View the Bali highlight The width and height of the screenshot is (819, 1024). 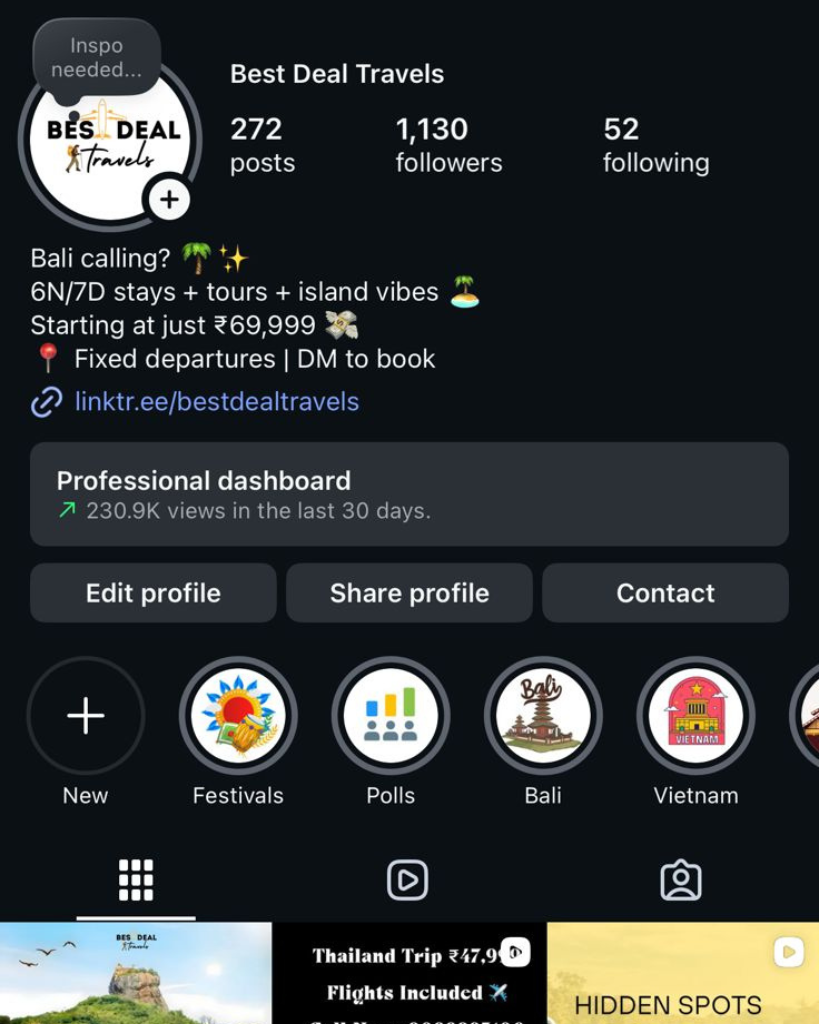click(543, 716)
